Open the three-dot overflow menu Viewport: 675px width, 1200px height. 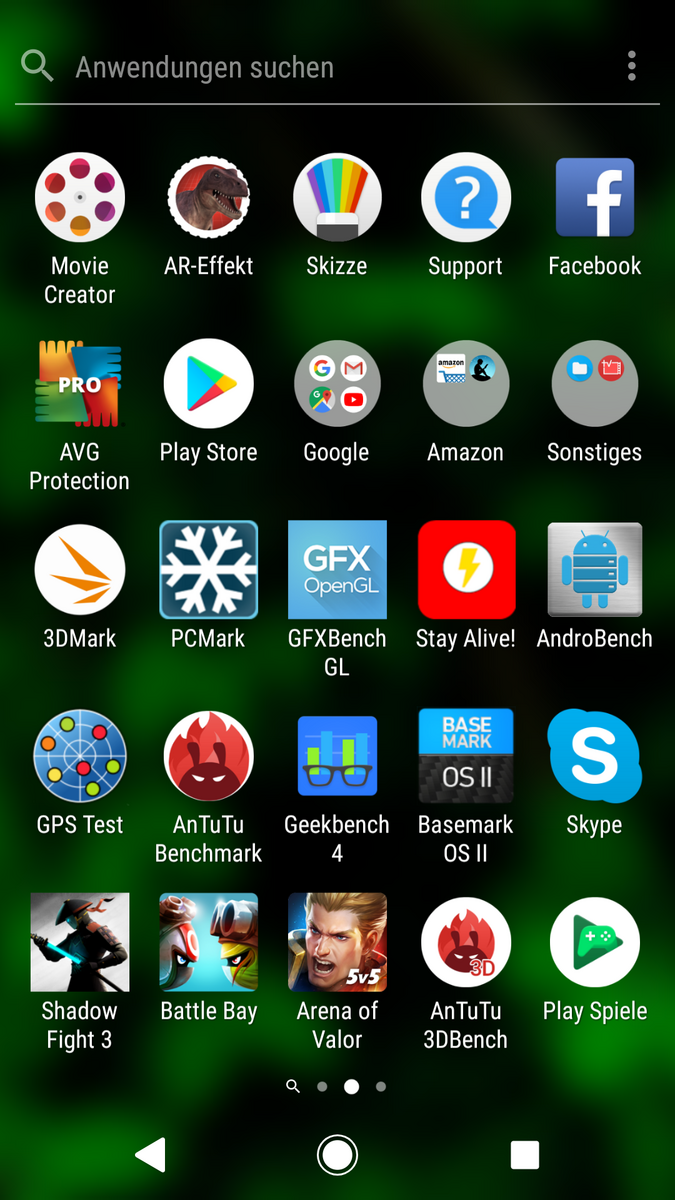click(631, 67)
